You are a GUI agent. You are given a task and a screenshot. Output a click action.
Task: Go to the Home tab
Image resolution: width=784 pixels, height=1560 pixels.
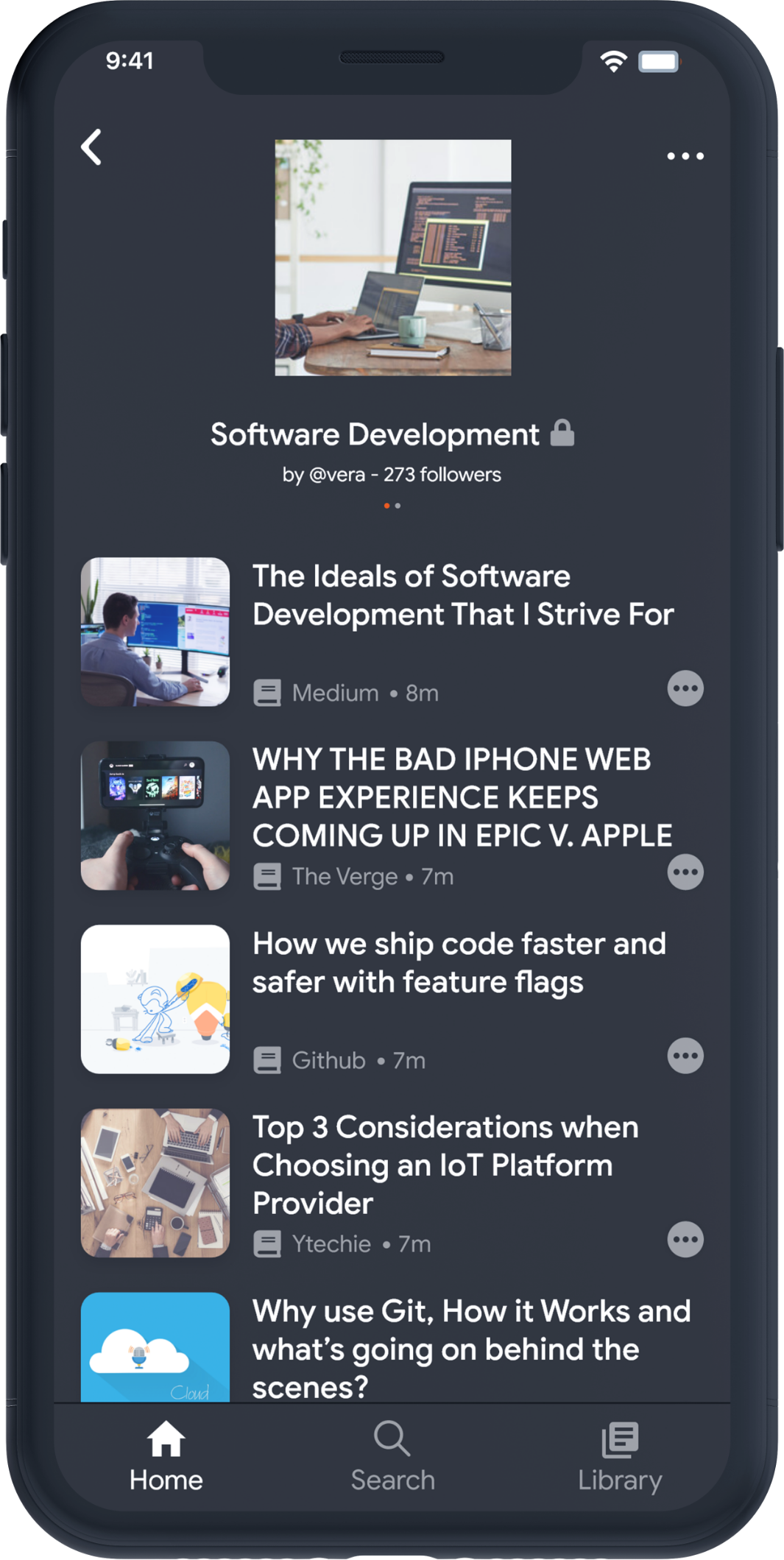click(166, 1457)
